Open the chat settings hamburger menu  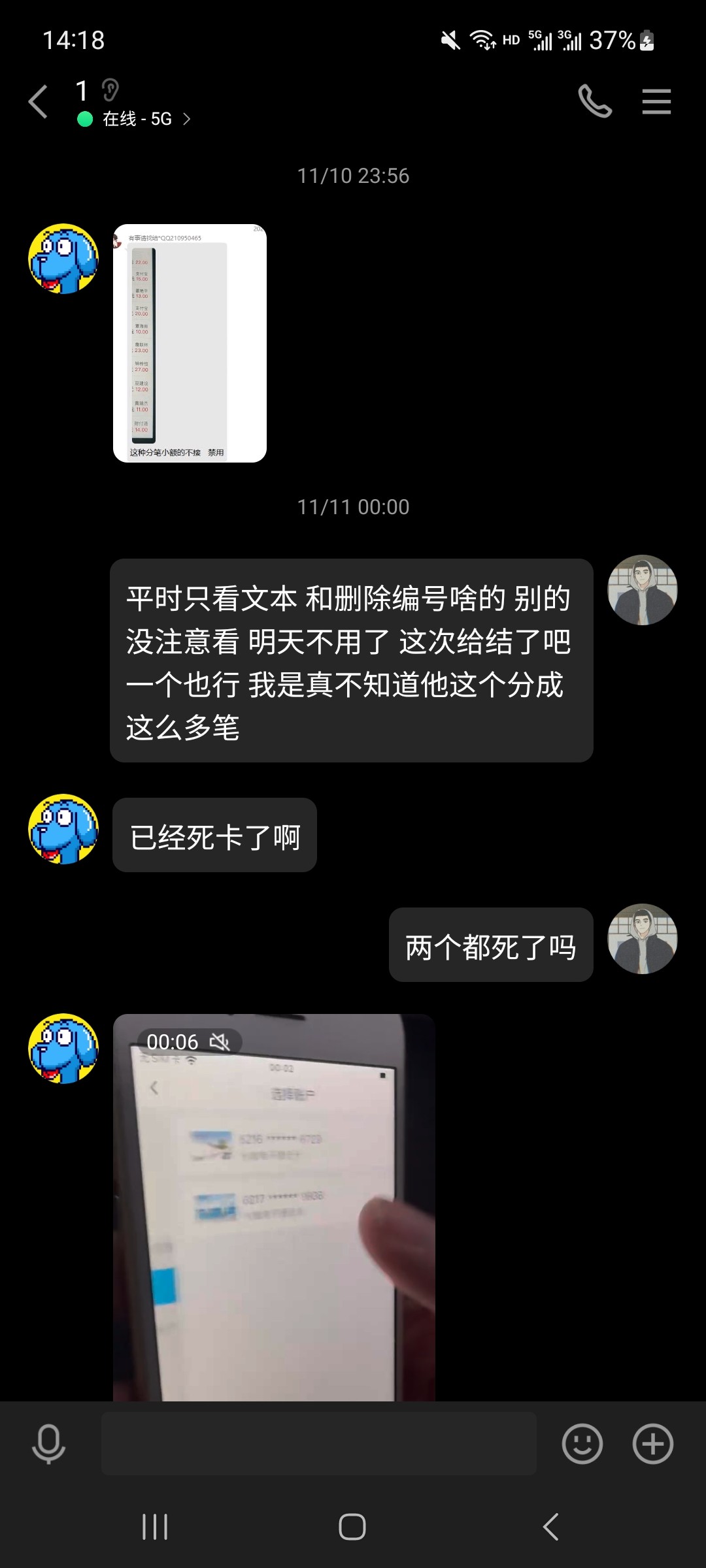(656, 102)
